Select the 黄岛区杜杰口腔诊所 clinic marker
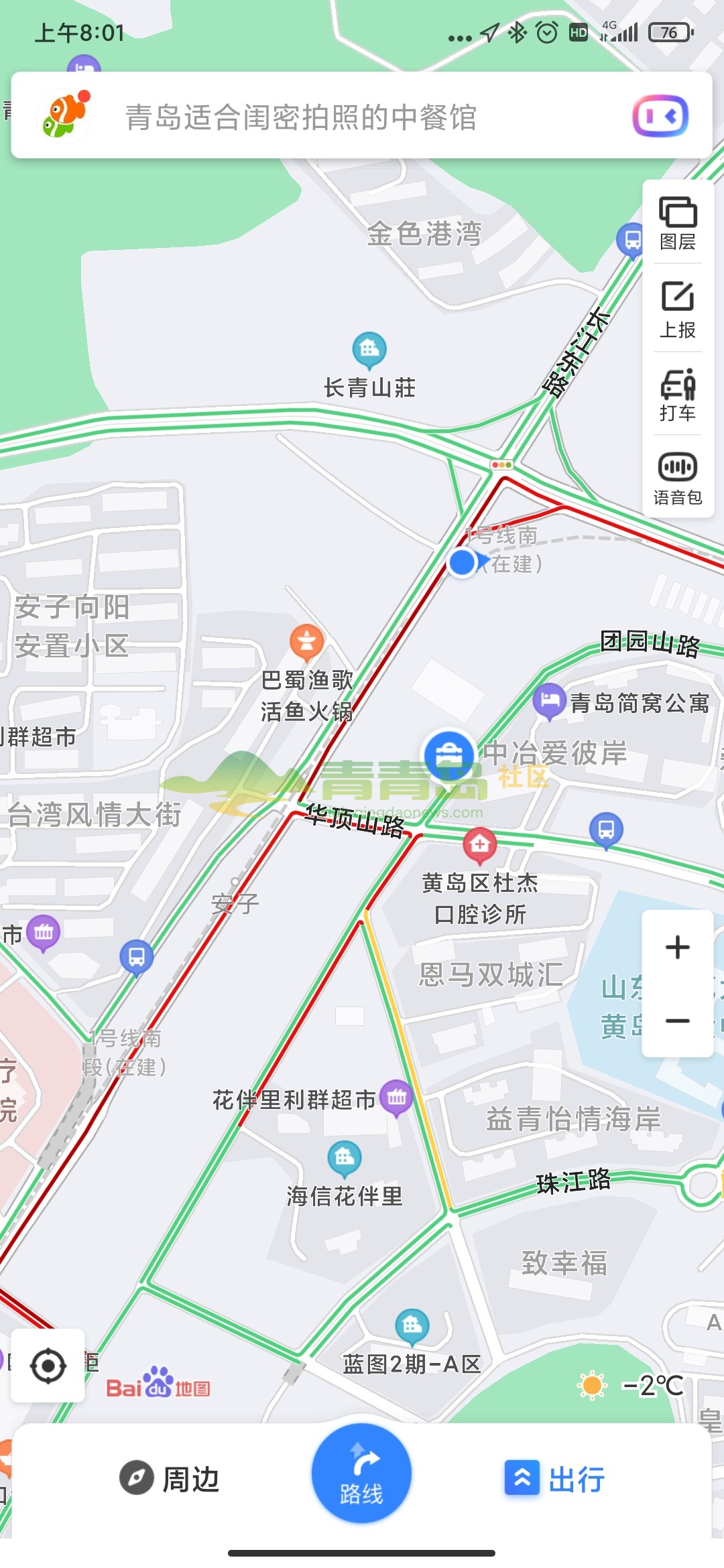Image resolution: width=724 pixels, height=1568 pixels. pyautogui.click(x=479, y=844)
